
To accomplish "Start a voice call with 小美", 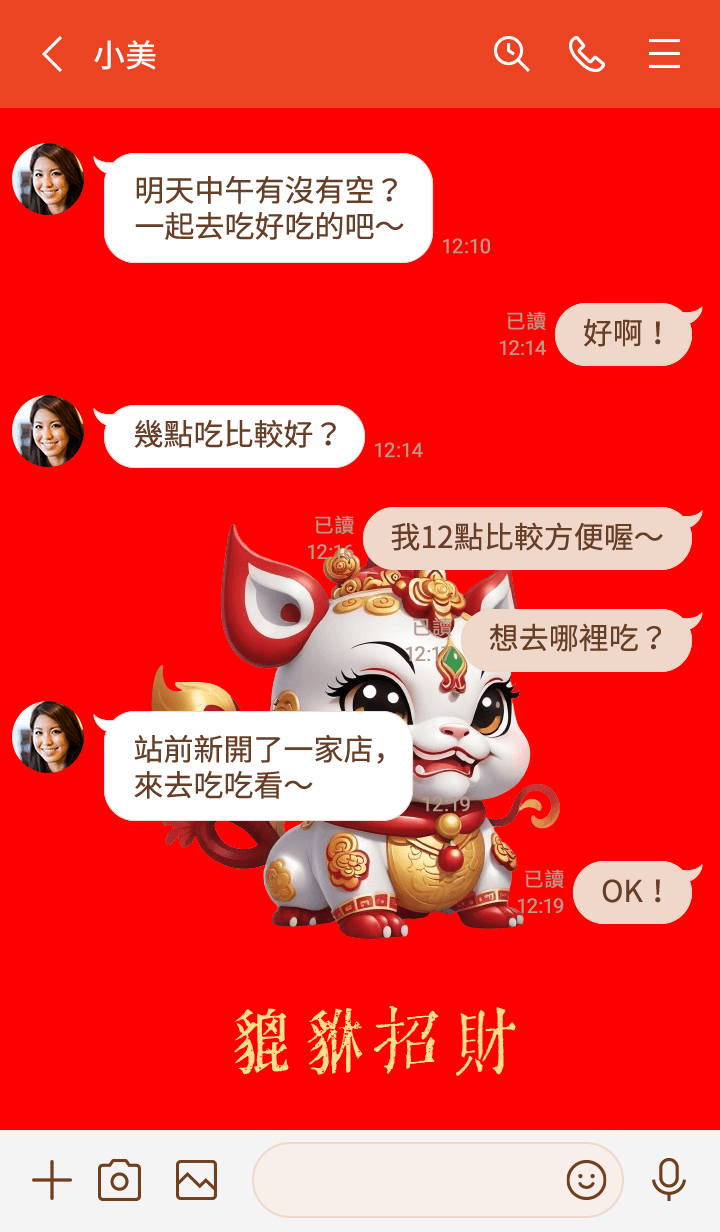I will (x=587, y=54).
